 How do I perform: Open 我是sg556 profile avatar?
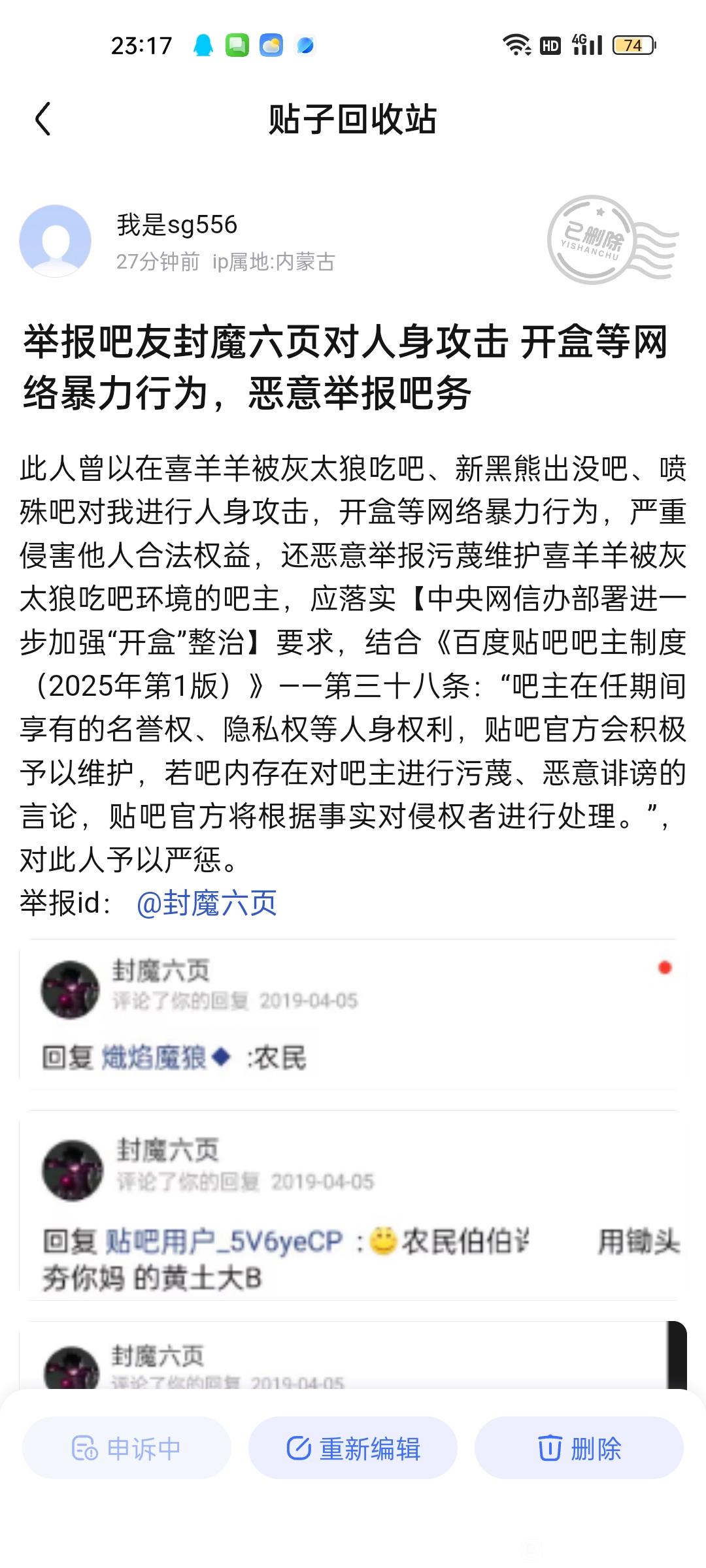click(x=56, y=241)
